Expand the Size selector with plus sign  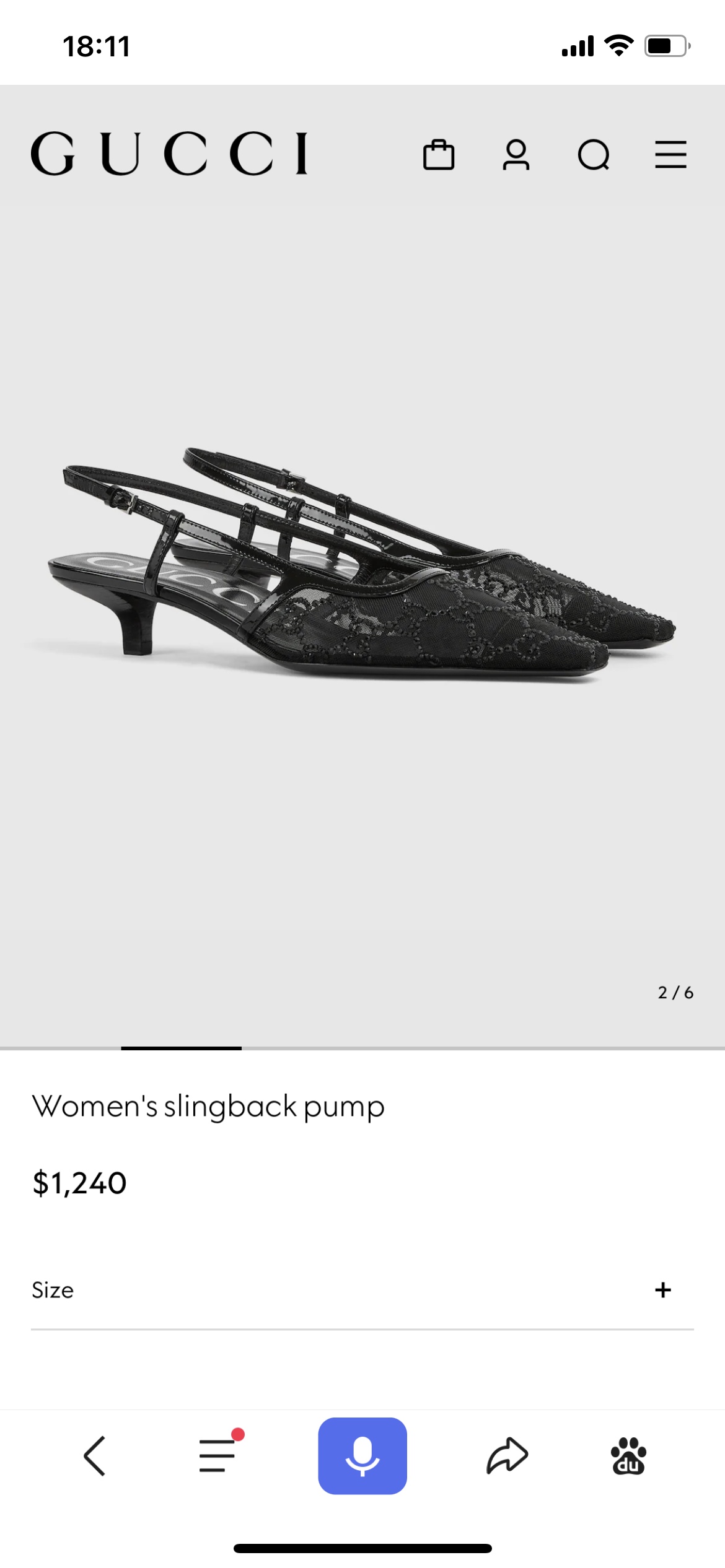tap(664, 1291)
